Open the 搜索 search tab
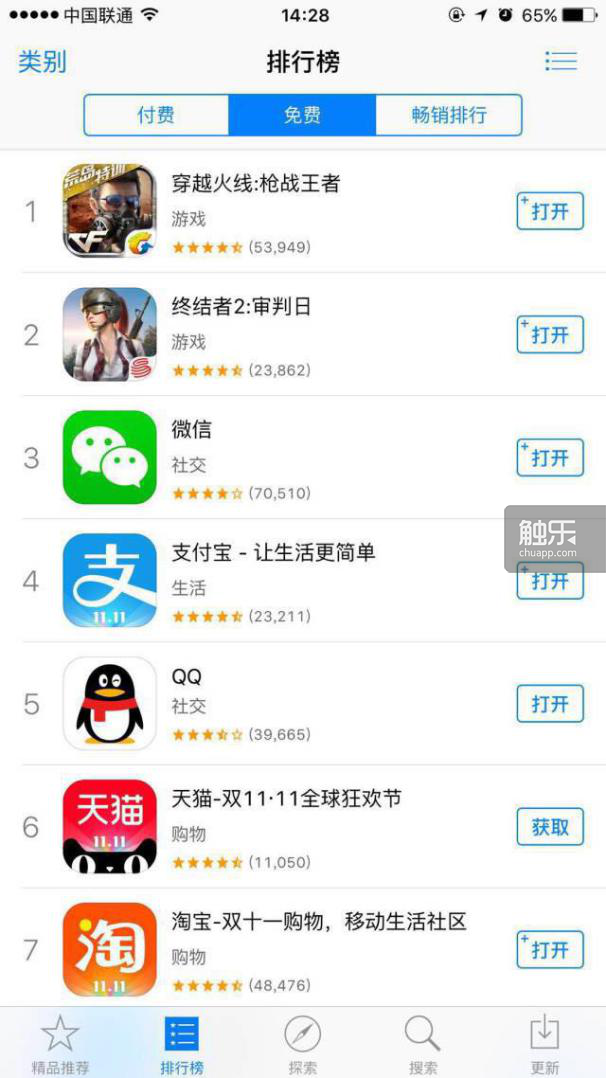Image resolution: width=606 pixels, height=1078 pixels. (x=423, y=1043)
